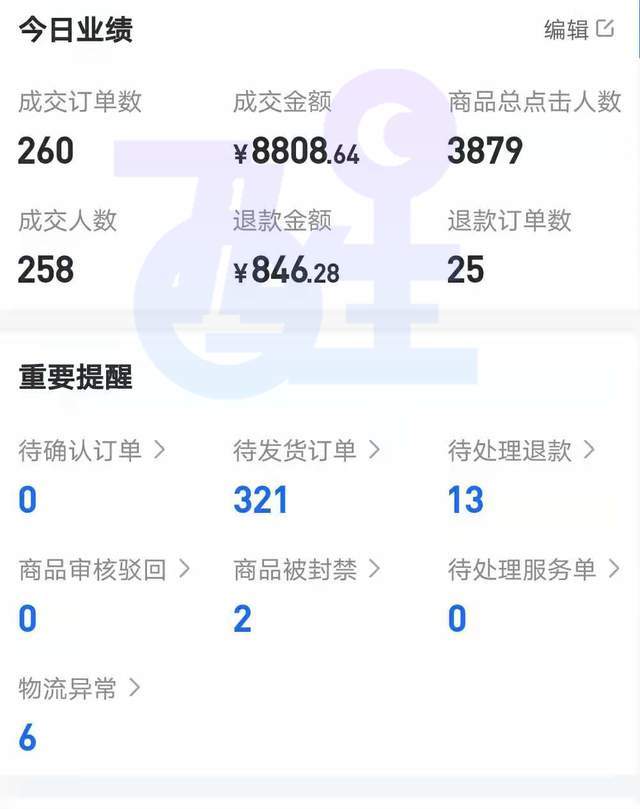
Task: Check 商品审核驳回 items
Action: (104, 570)
